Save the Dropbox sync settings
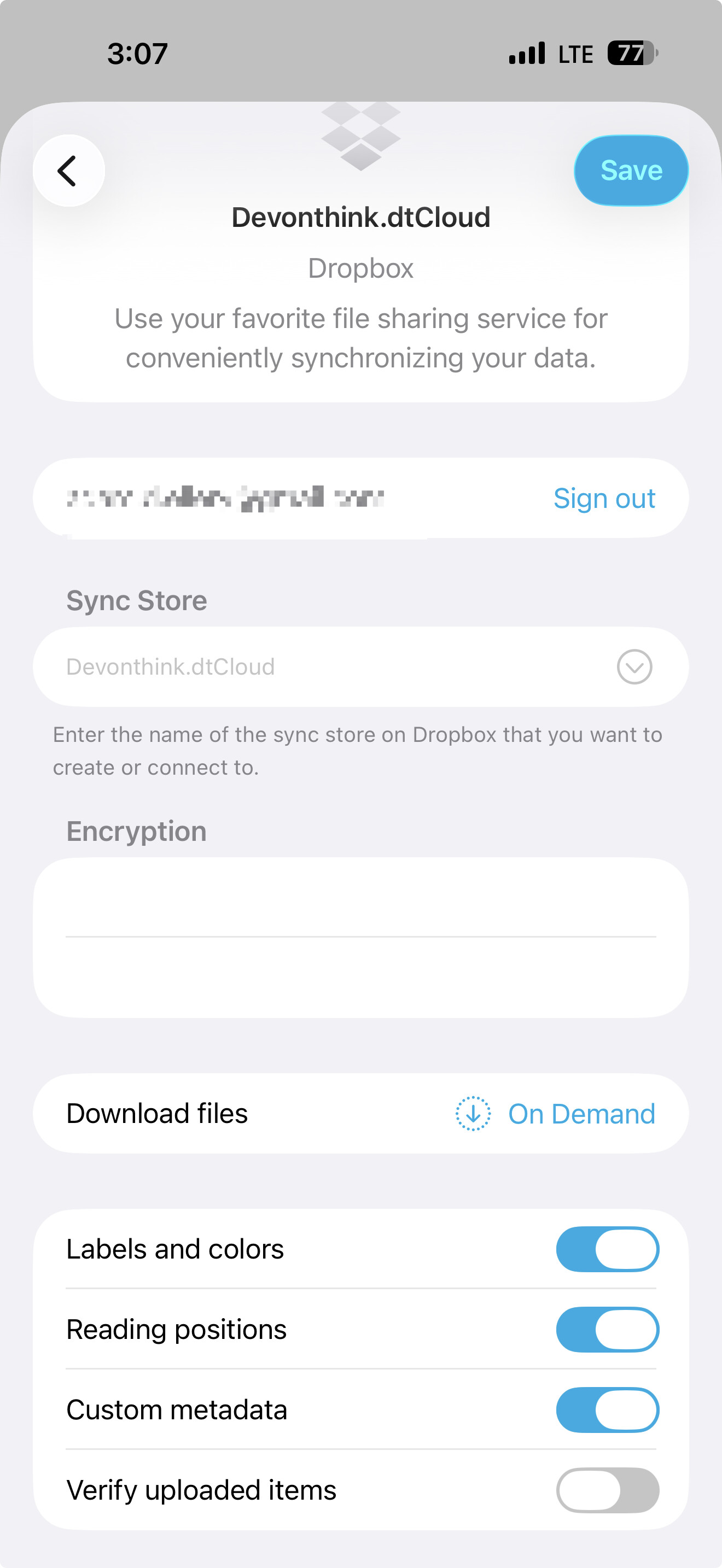Screen dimensions: 722x1568 (631, 171)
